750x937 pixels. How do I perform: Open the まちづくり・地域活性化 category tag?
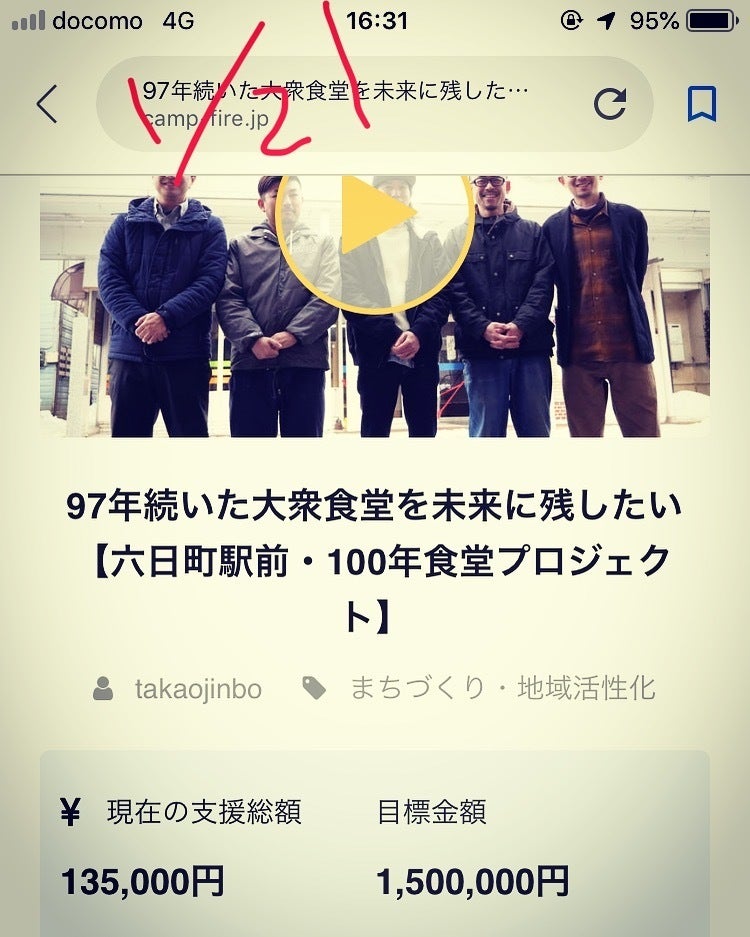pos(502,688)
